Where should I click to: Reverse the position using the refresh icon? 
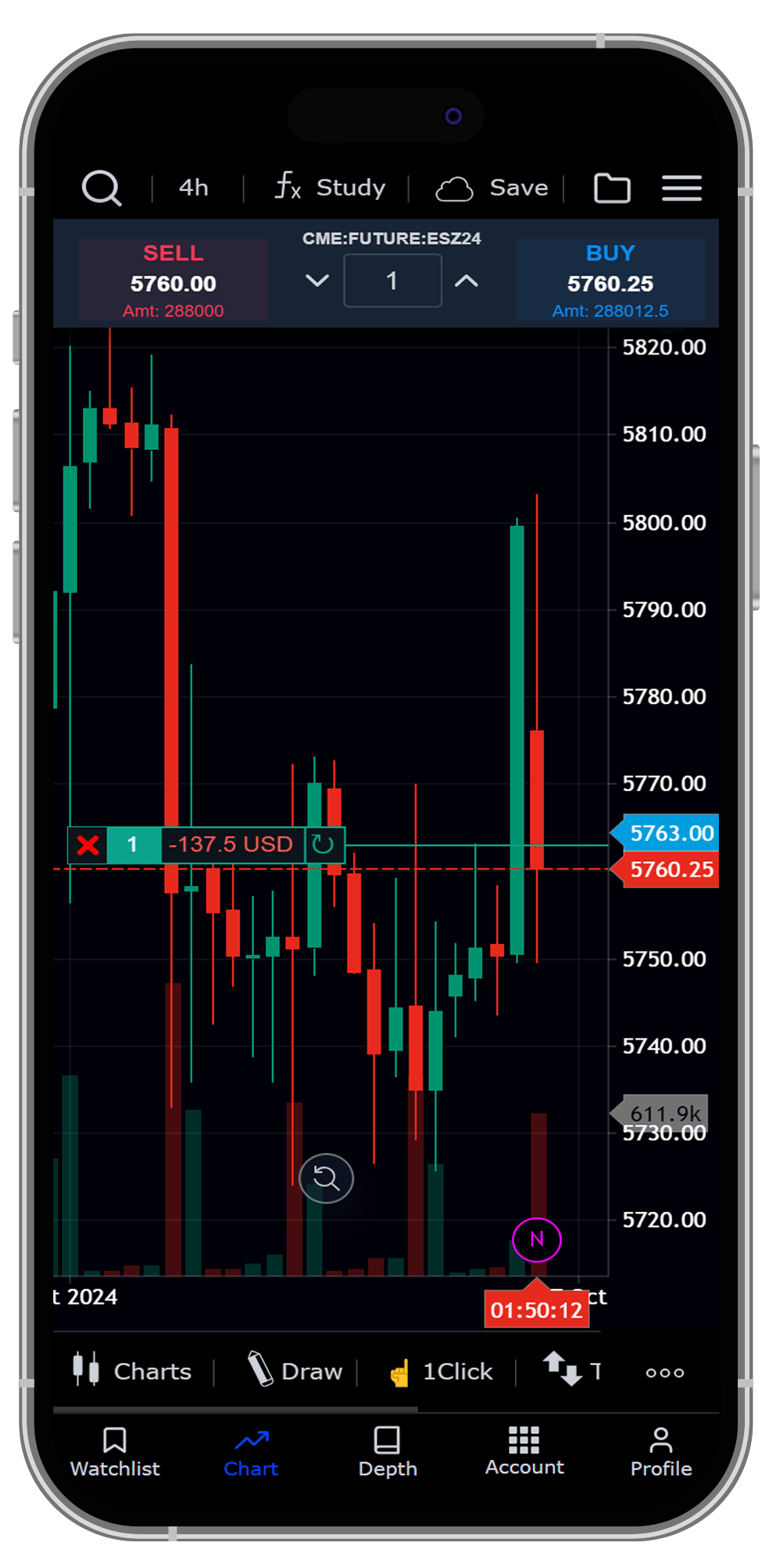pyautogui.click(x=324, y=844)
